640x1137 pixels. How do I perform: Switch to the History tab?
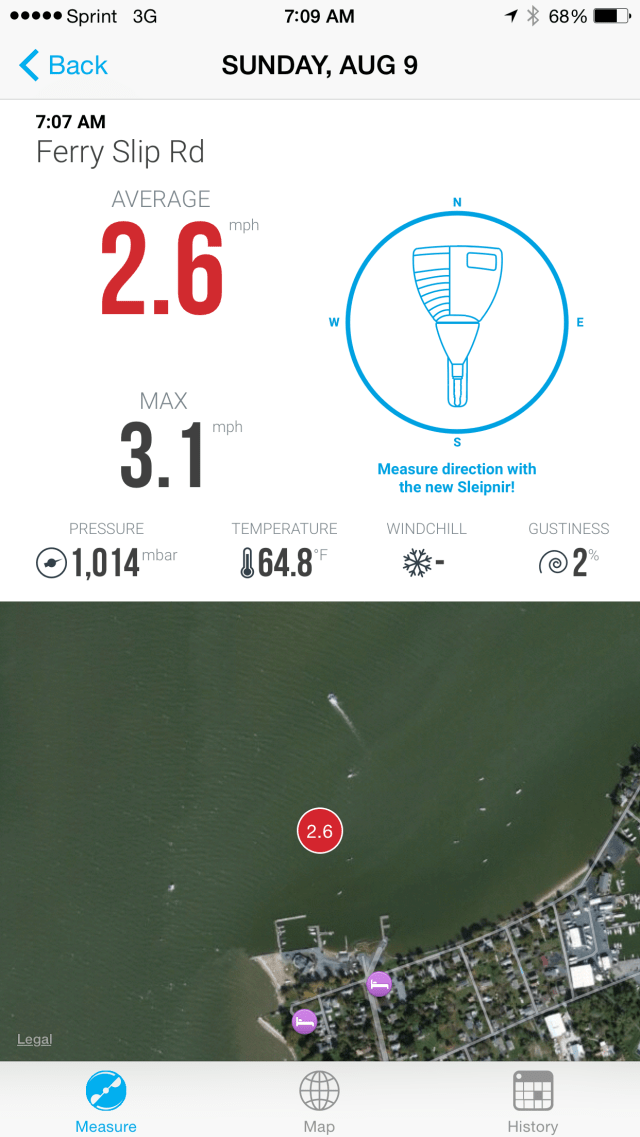pyautogui.click(x=532, y=1100)
